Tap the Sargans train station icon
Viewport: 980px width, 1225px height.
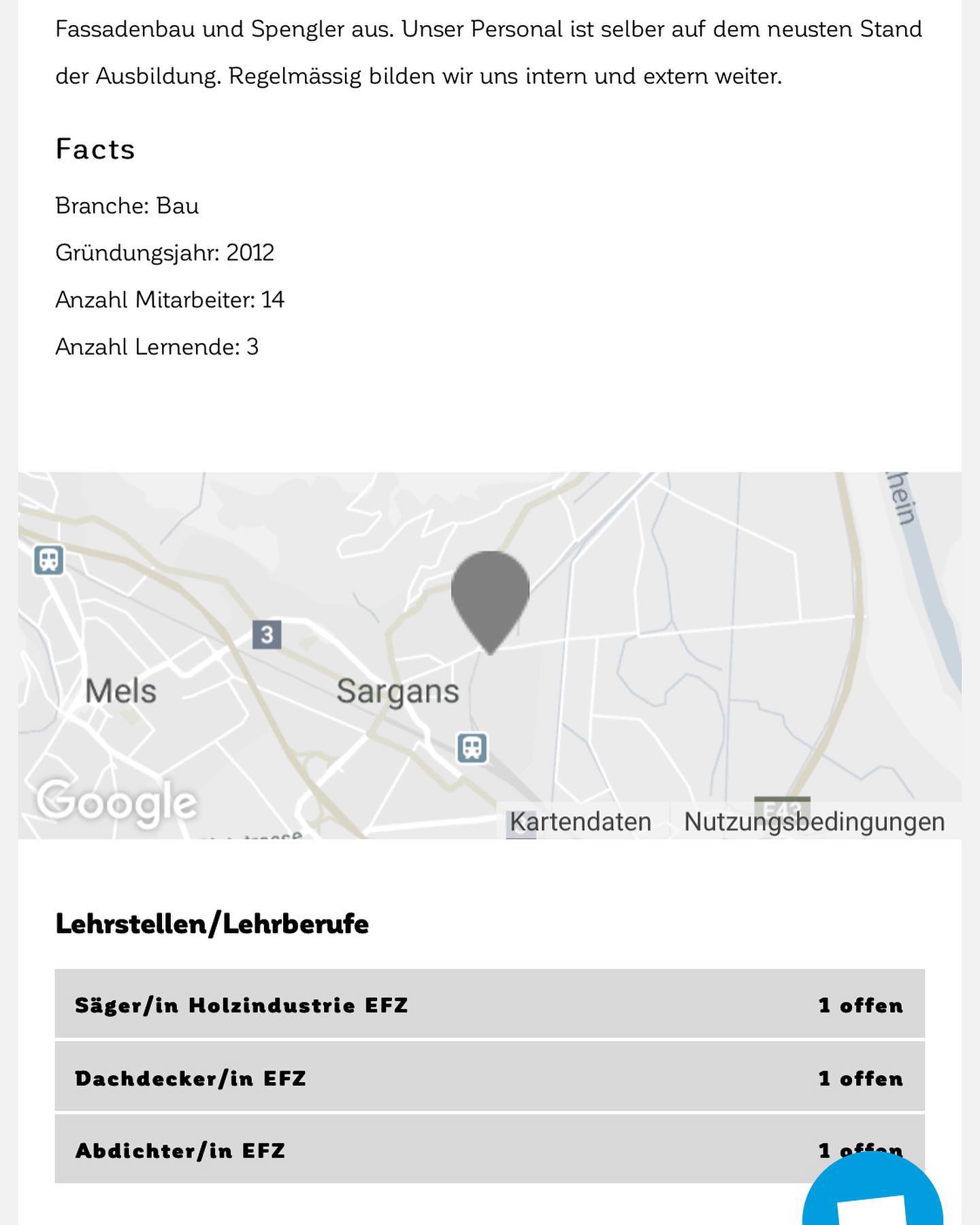[472, 748]
